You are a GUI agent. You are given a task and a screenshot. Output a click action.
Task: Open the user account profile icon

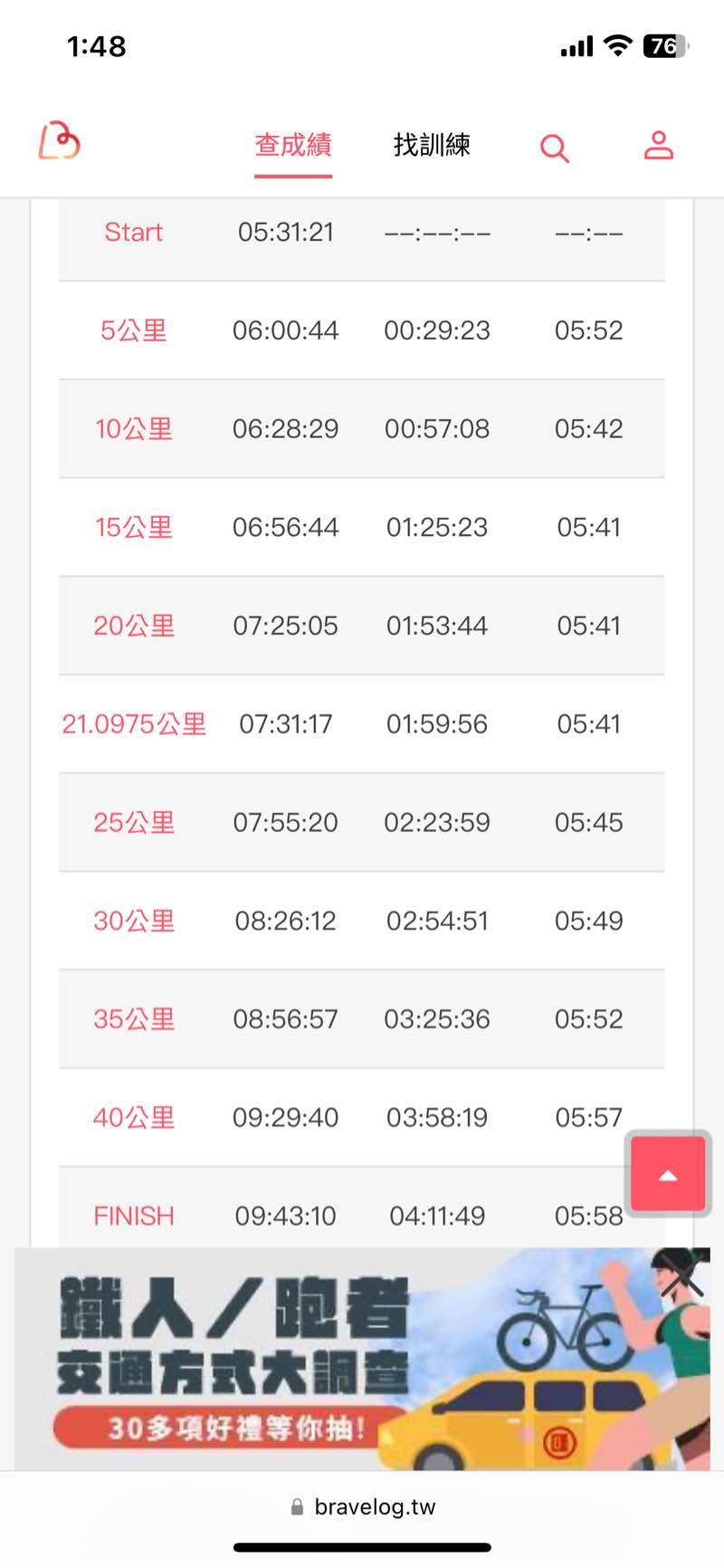click(658, 145)
